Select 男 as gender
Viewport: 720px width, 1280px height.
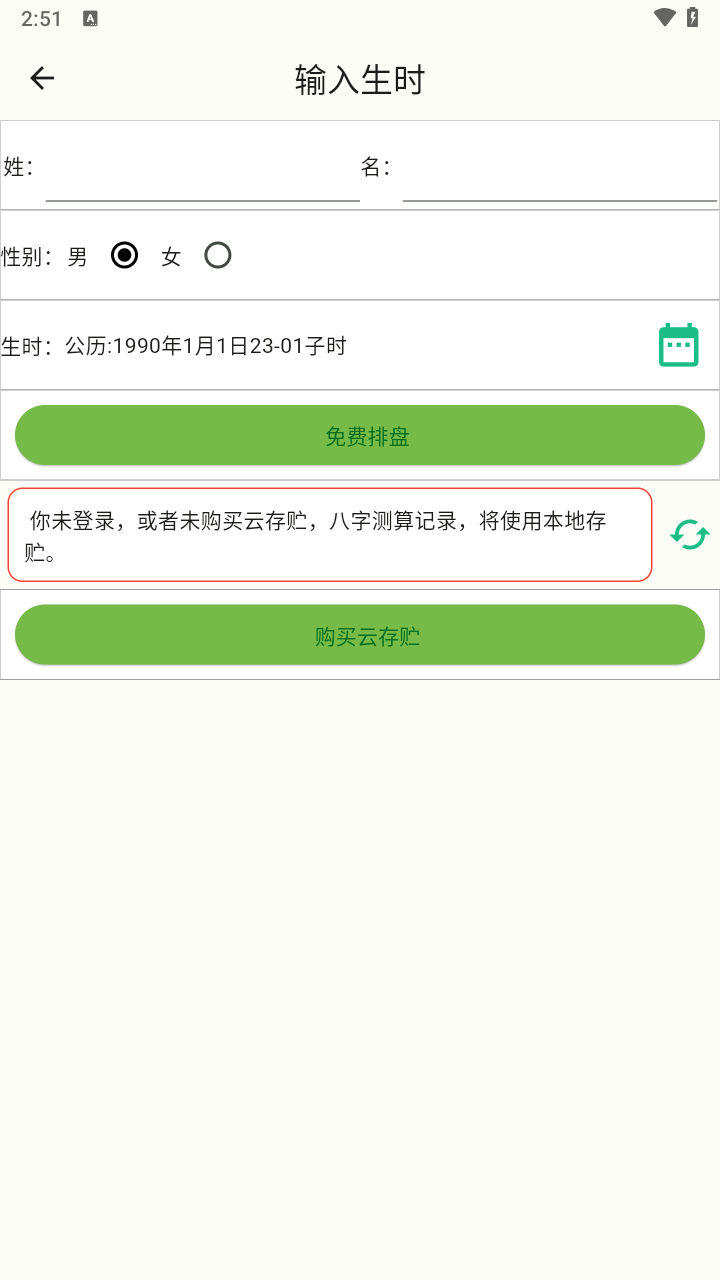[124, 256]
